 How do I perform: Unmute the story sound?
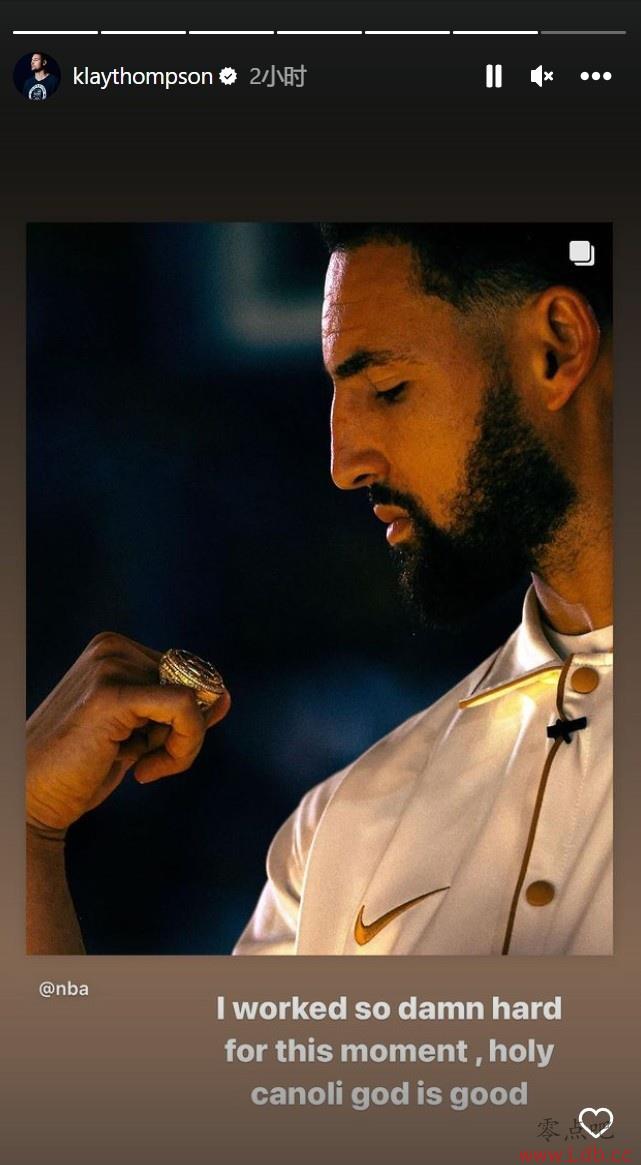541,77
